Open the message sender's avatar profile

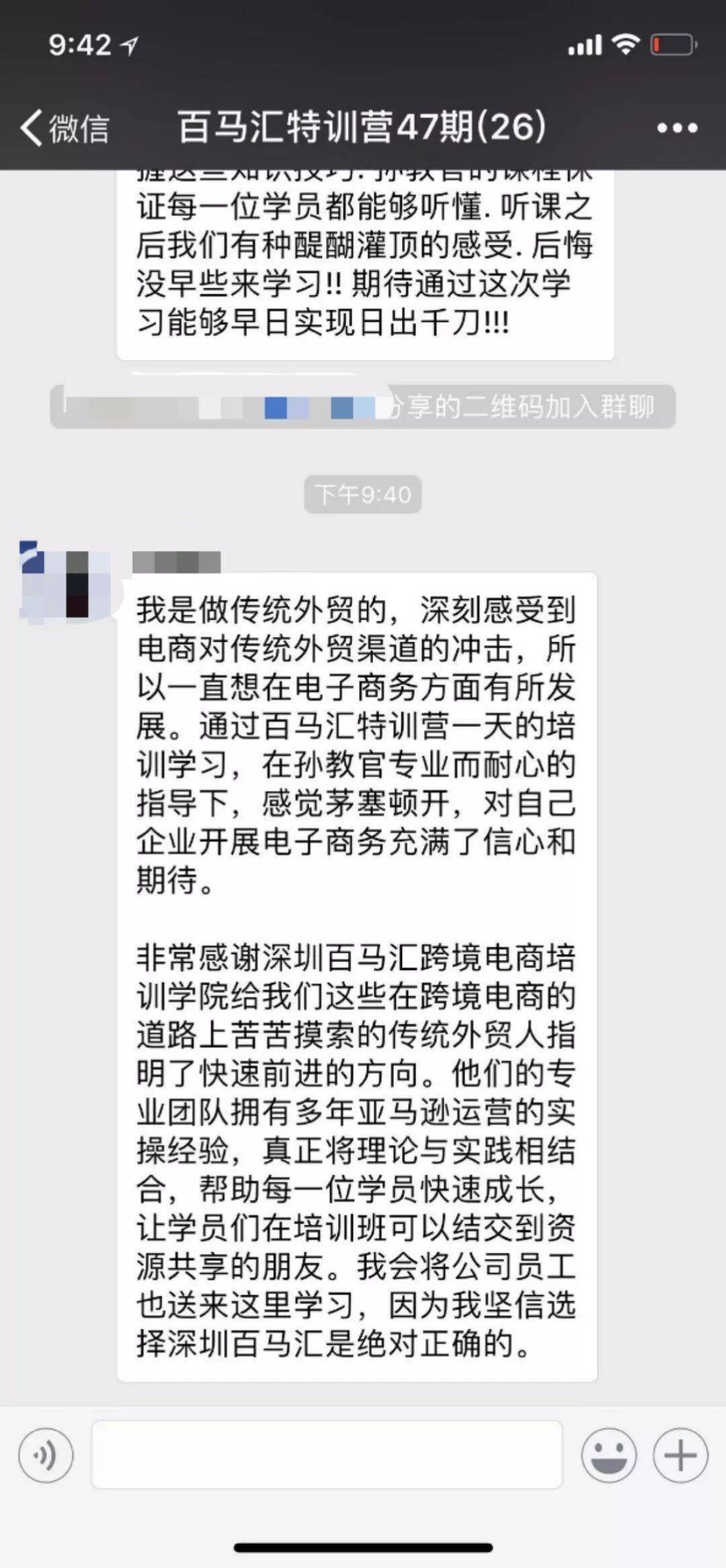point(65,583)
